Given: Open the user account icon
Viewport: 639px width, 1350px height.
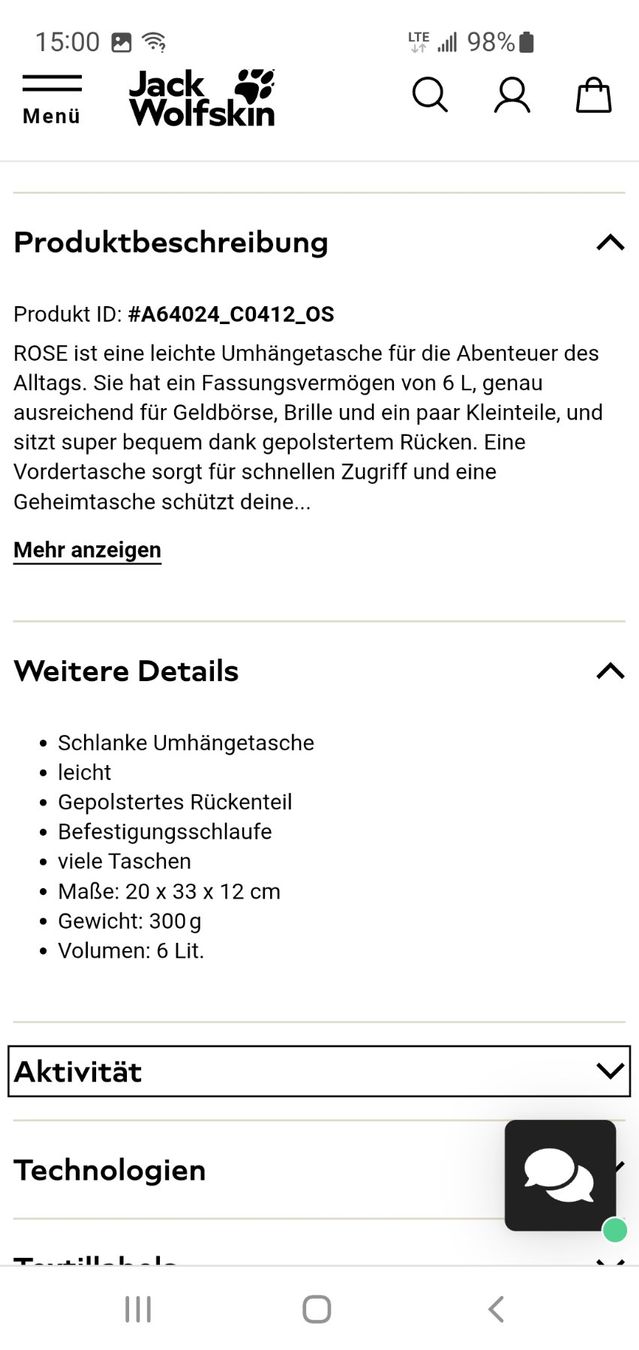Looking at the screenshot, I should pos(512,95).
